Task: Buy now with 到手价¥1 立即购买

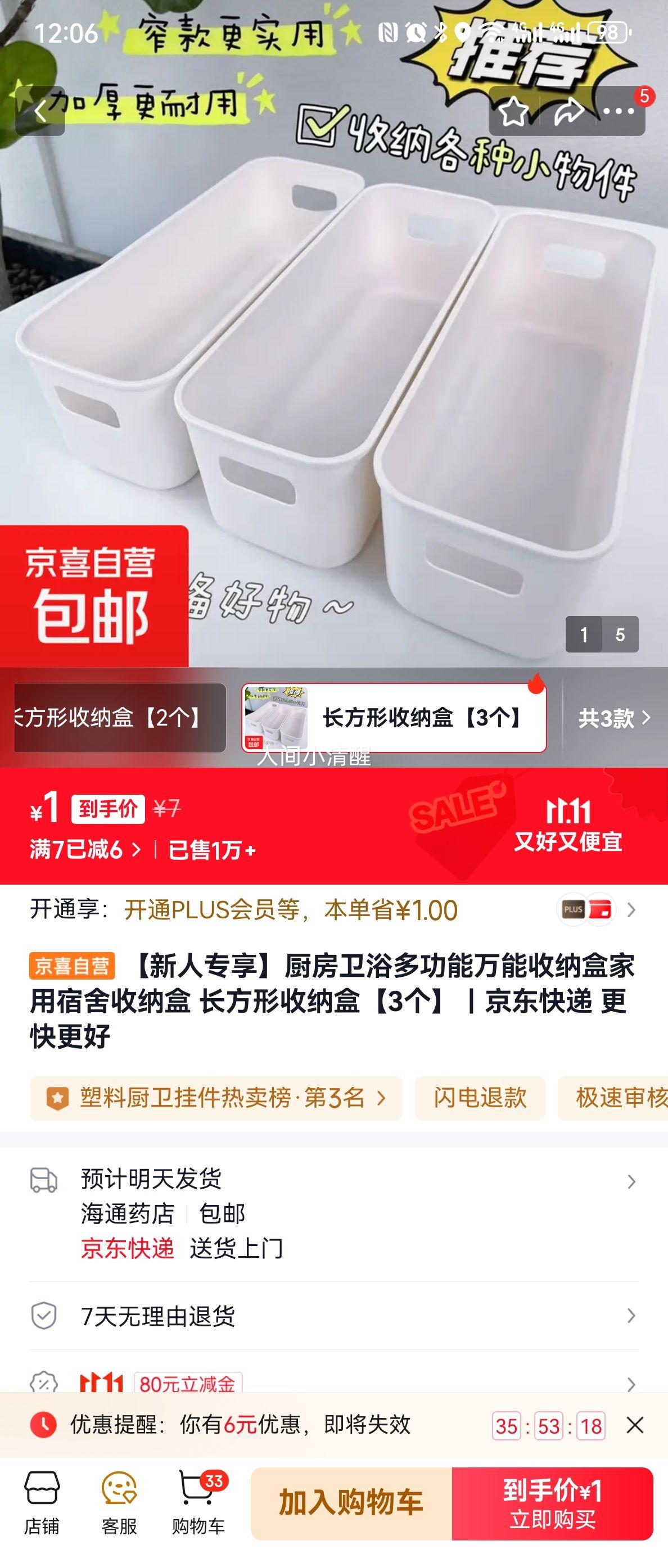Action: [x=552, y=1503]
